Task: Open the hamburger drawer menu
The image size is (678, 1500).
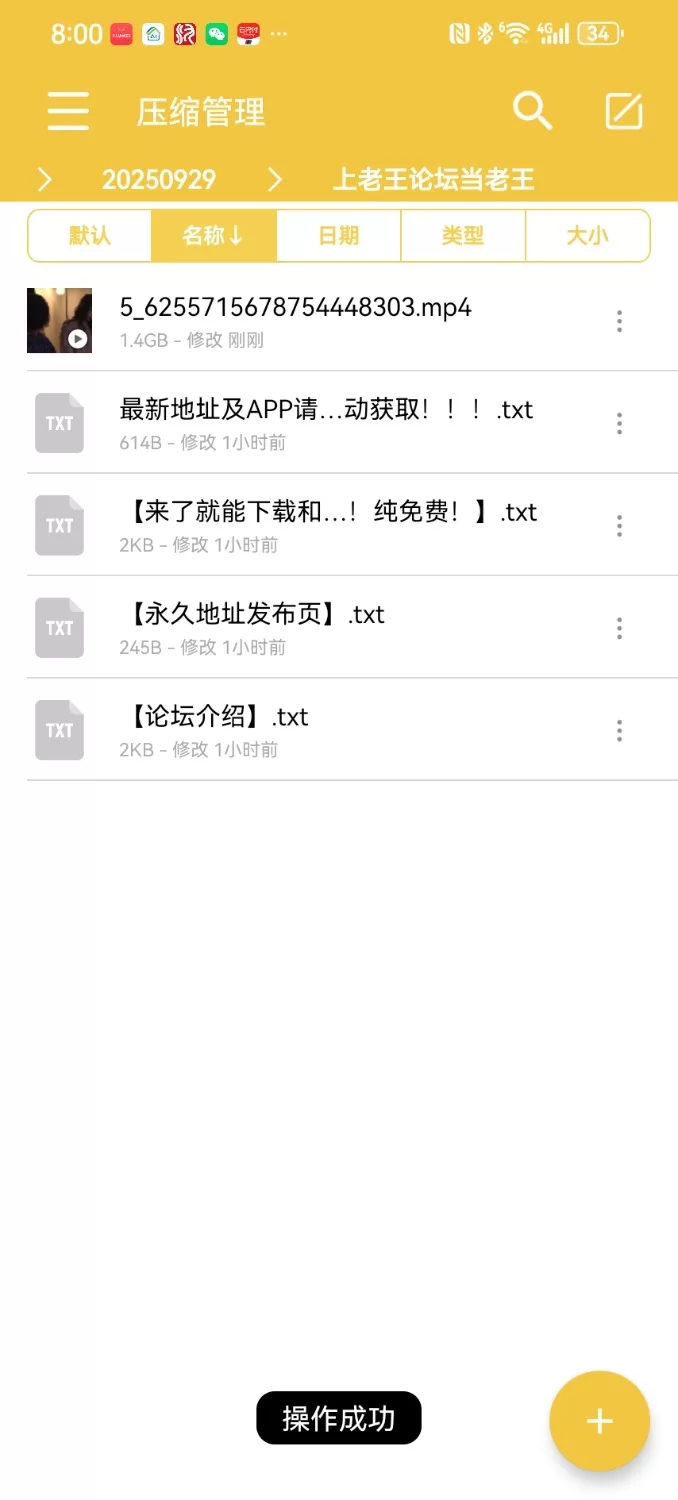Action: pos(68,111)
